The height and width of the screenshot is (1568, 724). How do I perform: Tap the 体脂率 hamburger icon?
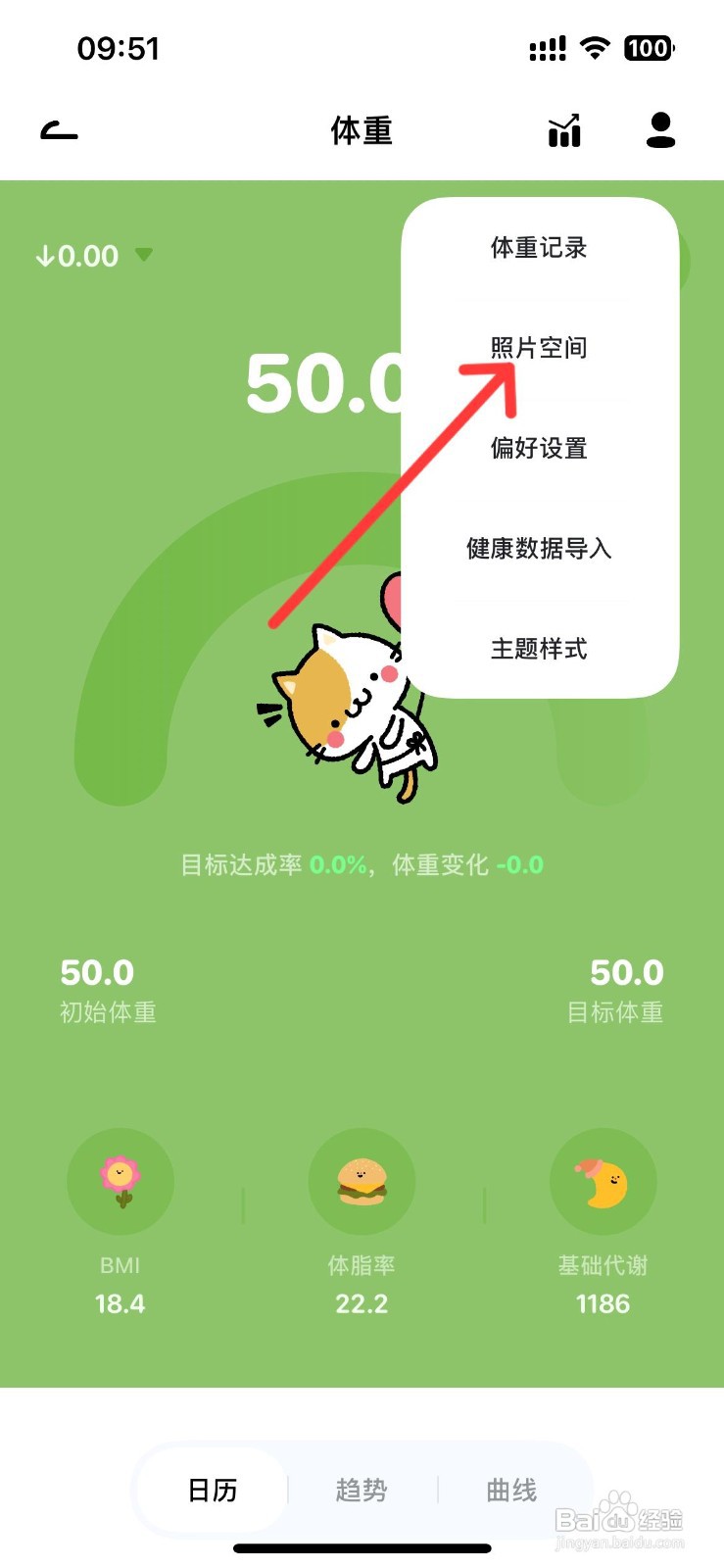[362, 1182]
